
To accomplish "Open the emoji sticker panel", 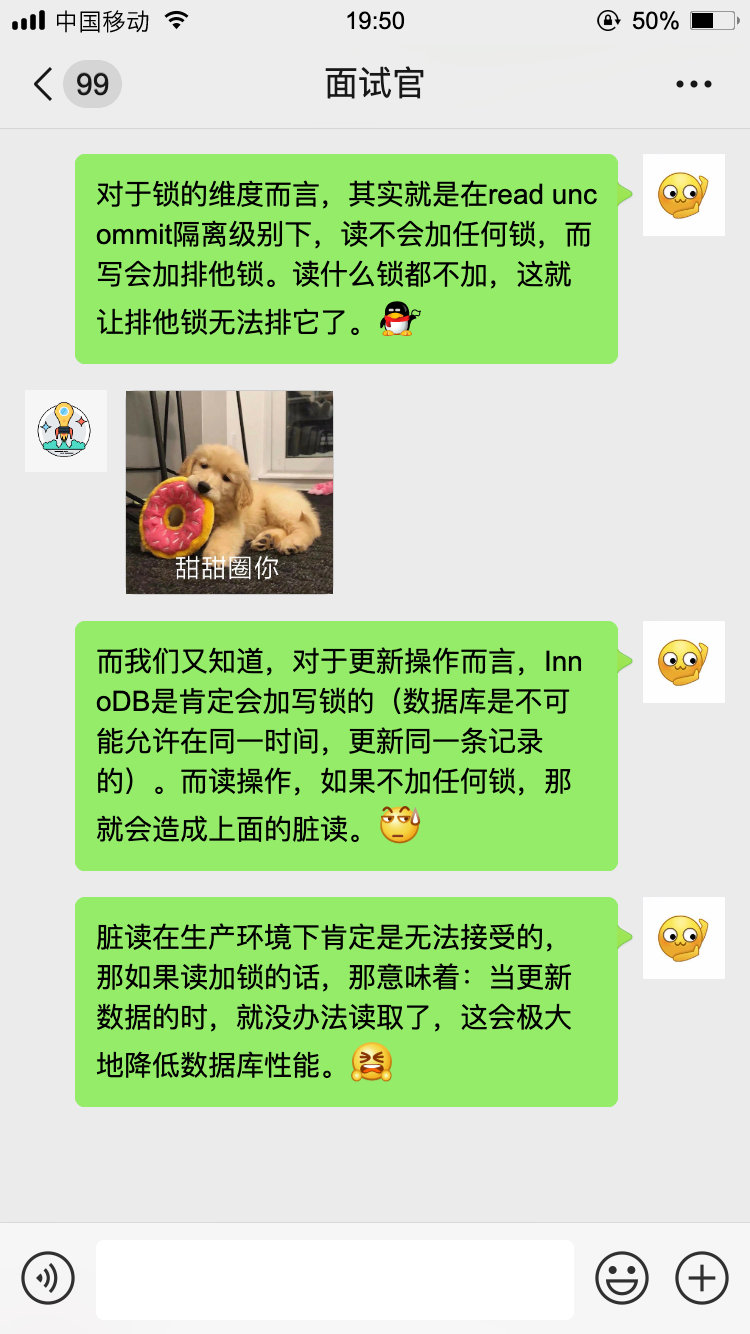I will coord(621,1278).
